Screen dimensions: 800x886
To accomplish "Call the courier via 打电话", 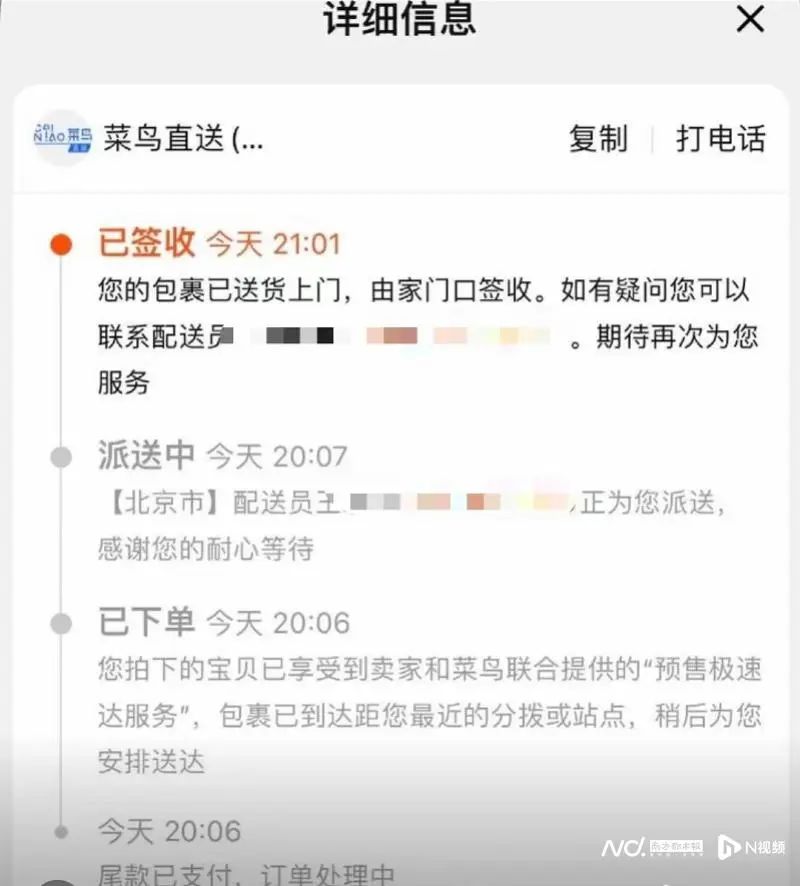I will (720, 138).
